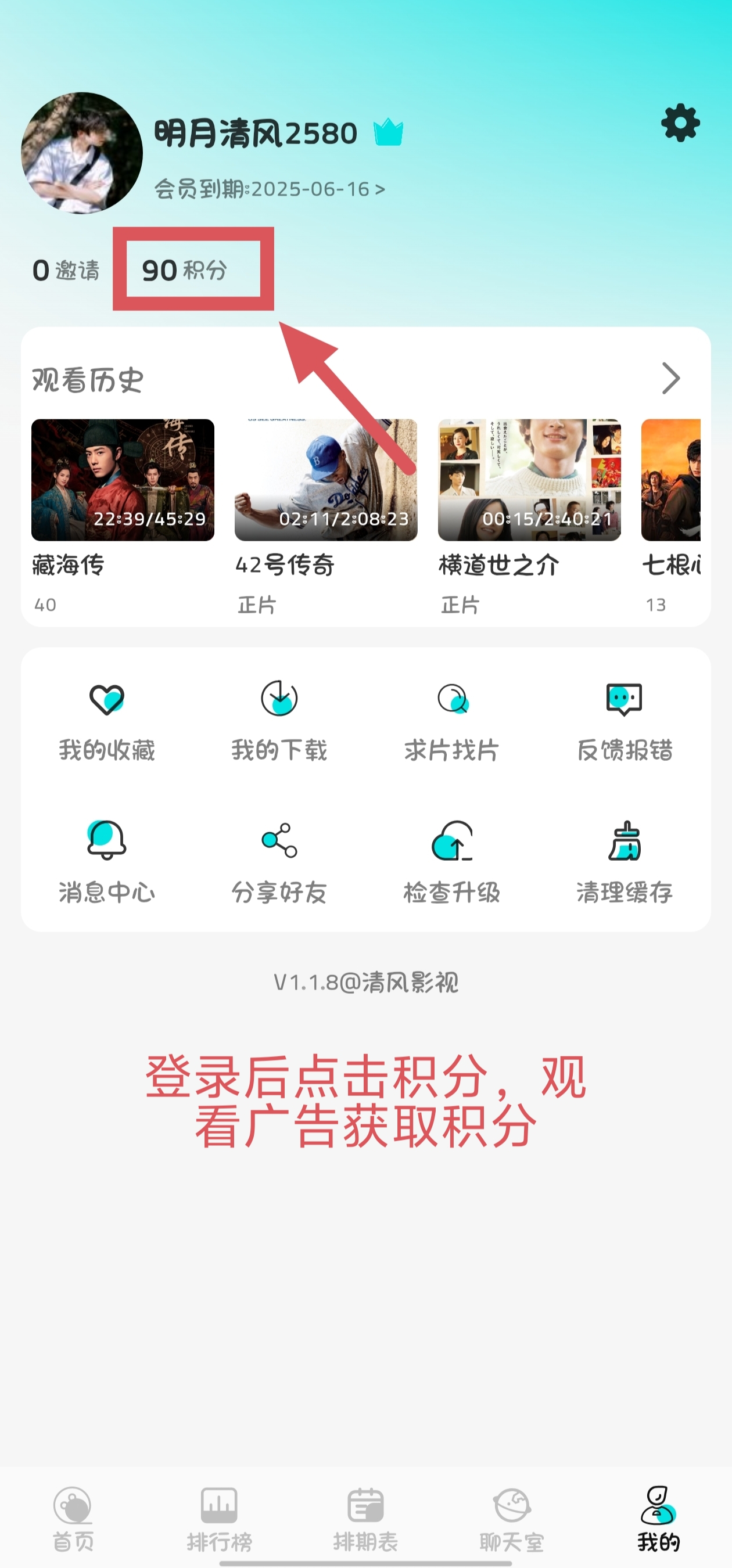This screenshot has height=1568, width=732.
Task: Tap 分享好友 to share with friends
Action: 279,864
